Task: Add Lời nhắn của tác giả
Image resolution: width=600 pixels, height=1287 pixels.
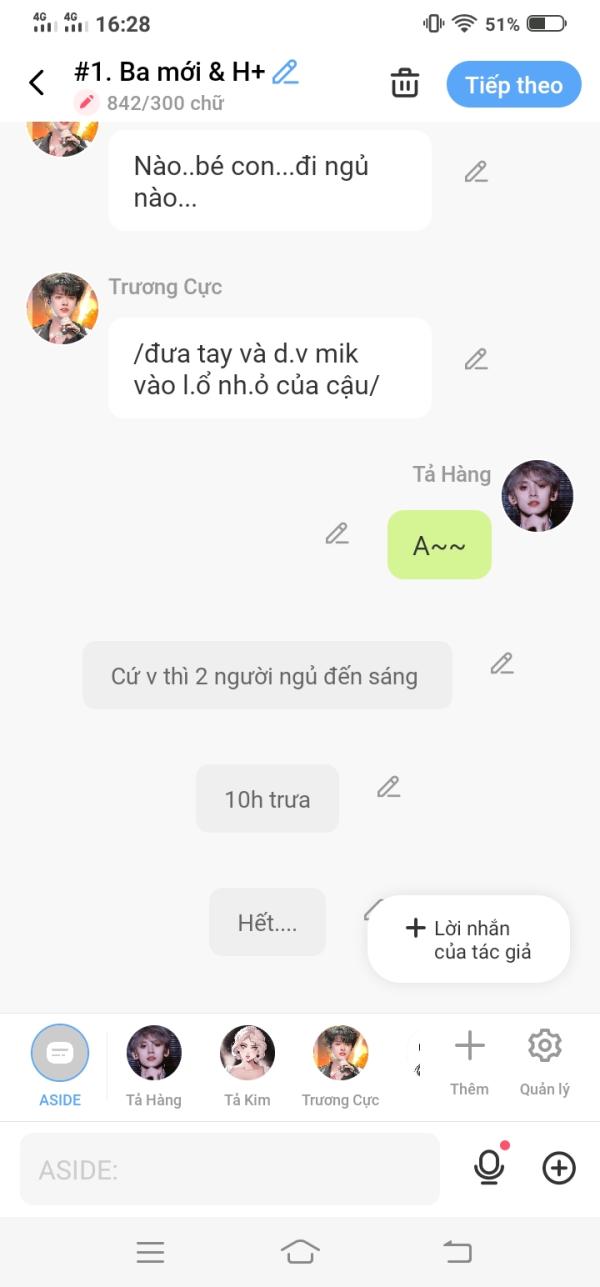Action: tap(469, 939)
